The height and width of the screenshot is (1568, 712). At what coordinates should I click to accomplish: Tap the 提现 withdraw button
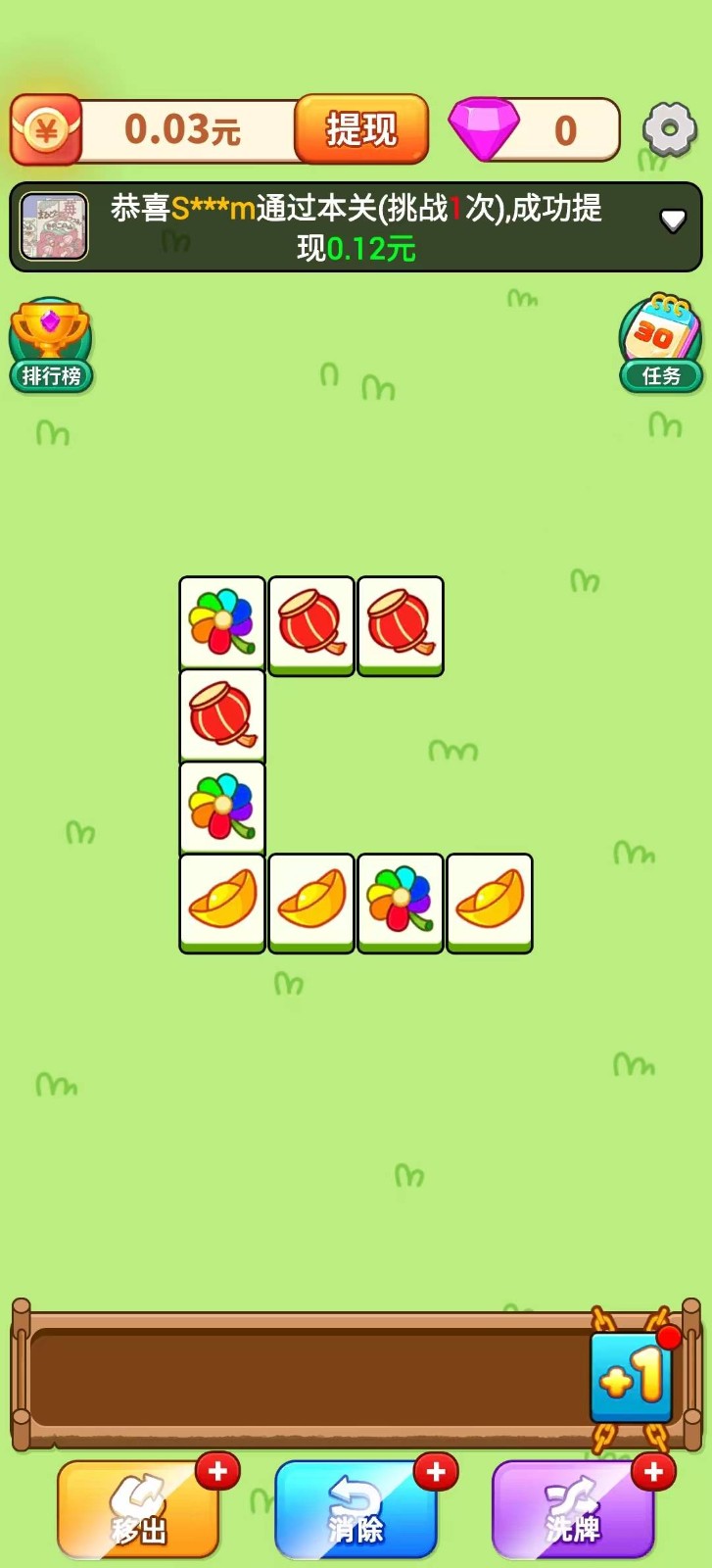pyautogui.click(x=360, y=128)
